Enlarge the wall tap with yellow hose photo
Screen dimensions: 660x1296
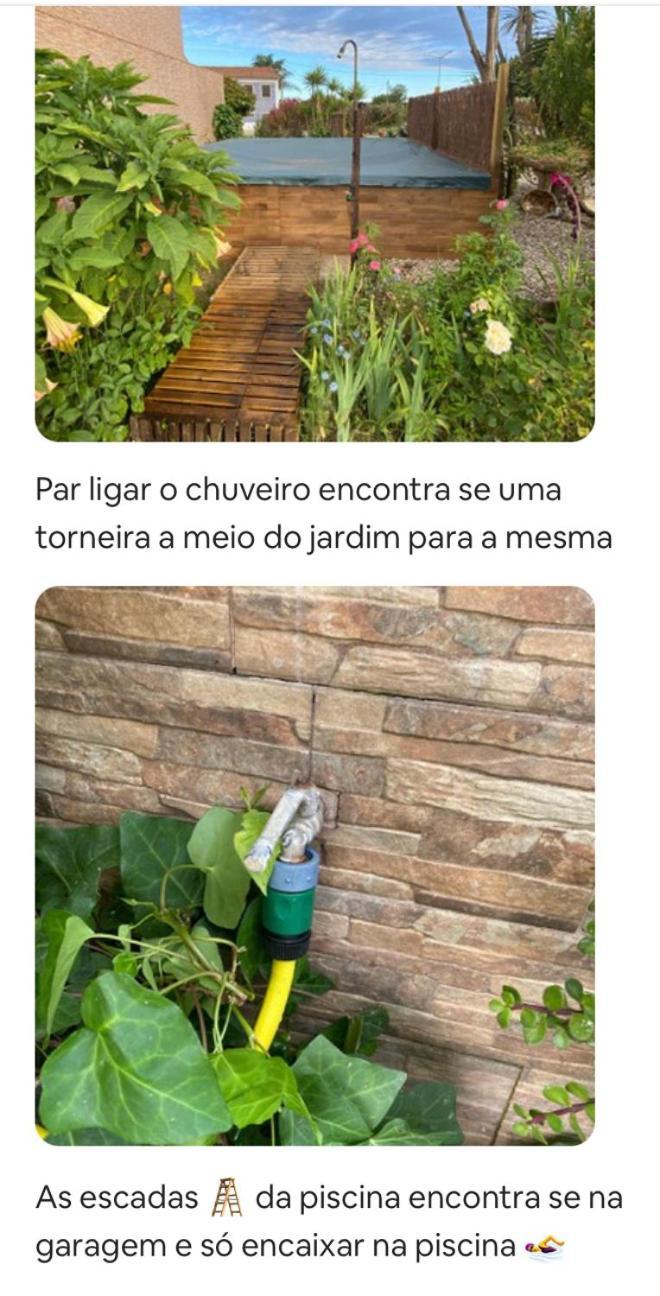pos(314,865)
